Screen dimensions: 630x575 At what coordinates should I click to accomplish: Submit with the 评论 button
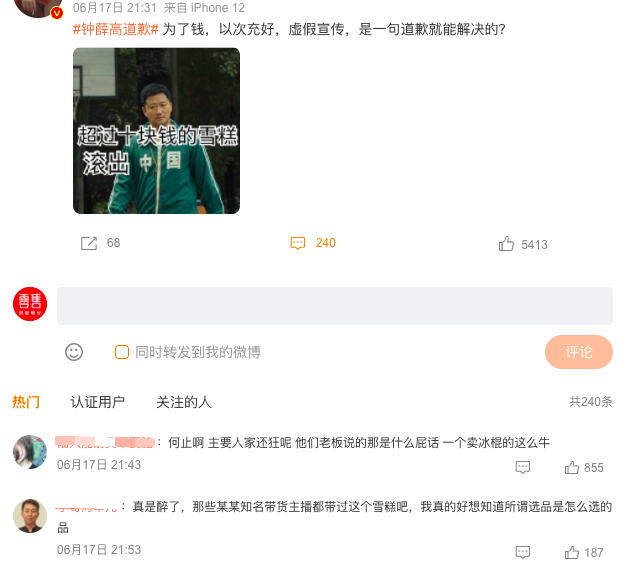pos(578,352)
